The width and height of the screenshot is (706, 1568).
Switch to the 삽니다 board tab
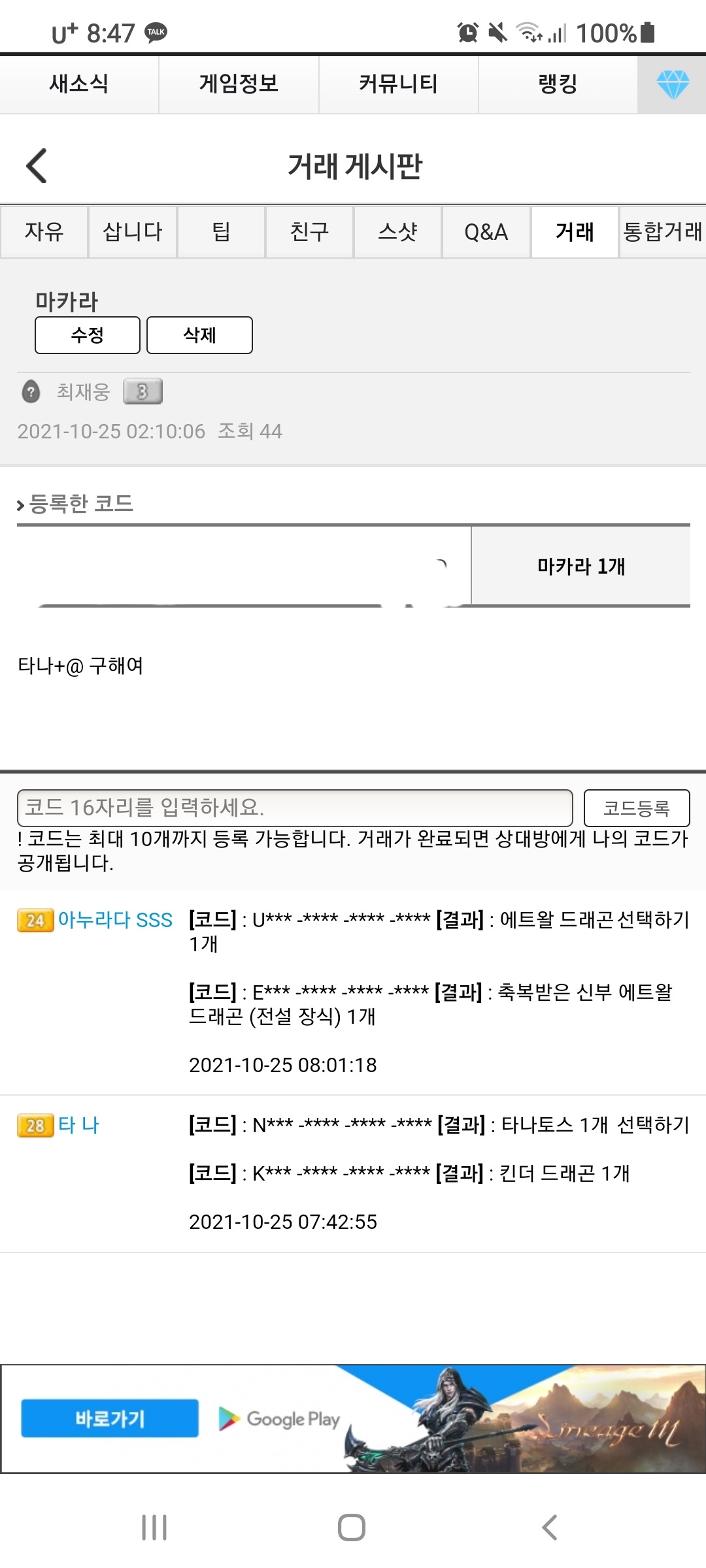133,232
